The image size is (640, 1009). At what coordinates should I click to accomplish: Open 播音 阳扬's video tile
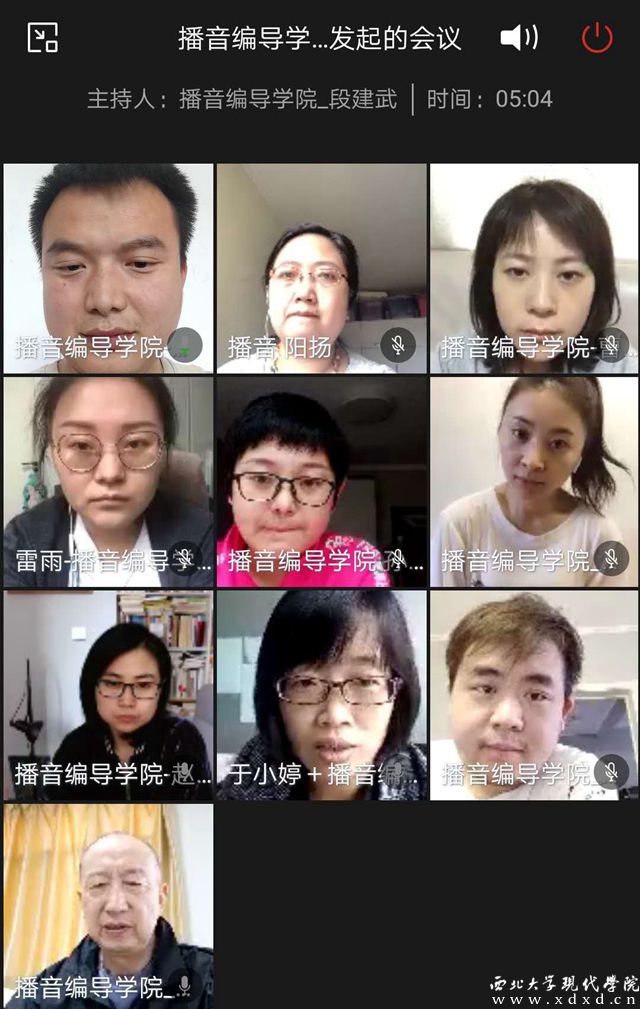click(321, 268)
